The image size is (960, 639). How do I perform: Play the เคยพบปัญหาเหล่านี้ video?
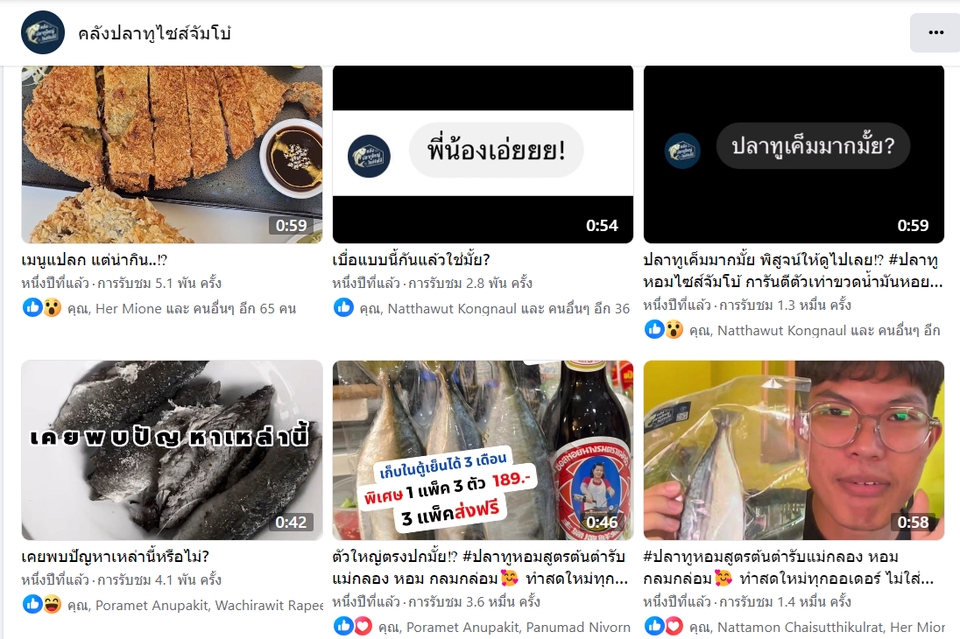click(x=172, y=450)
